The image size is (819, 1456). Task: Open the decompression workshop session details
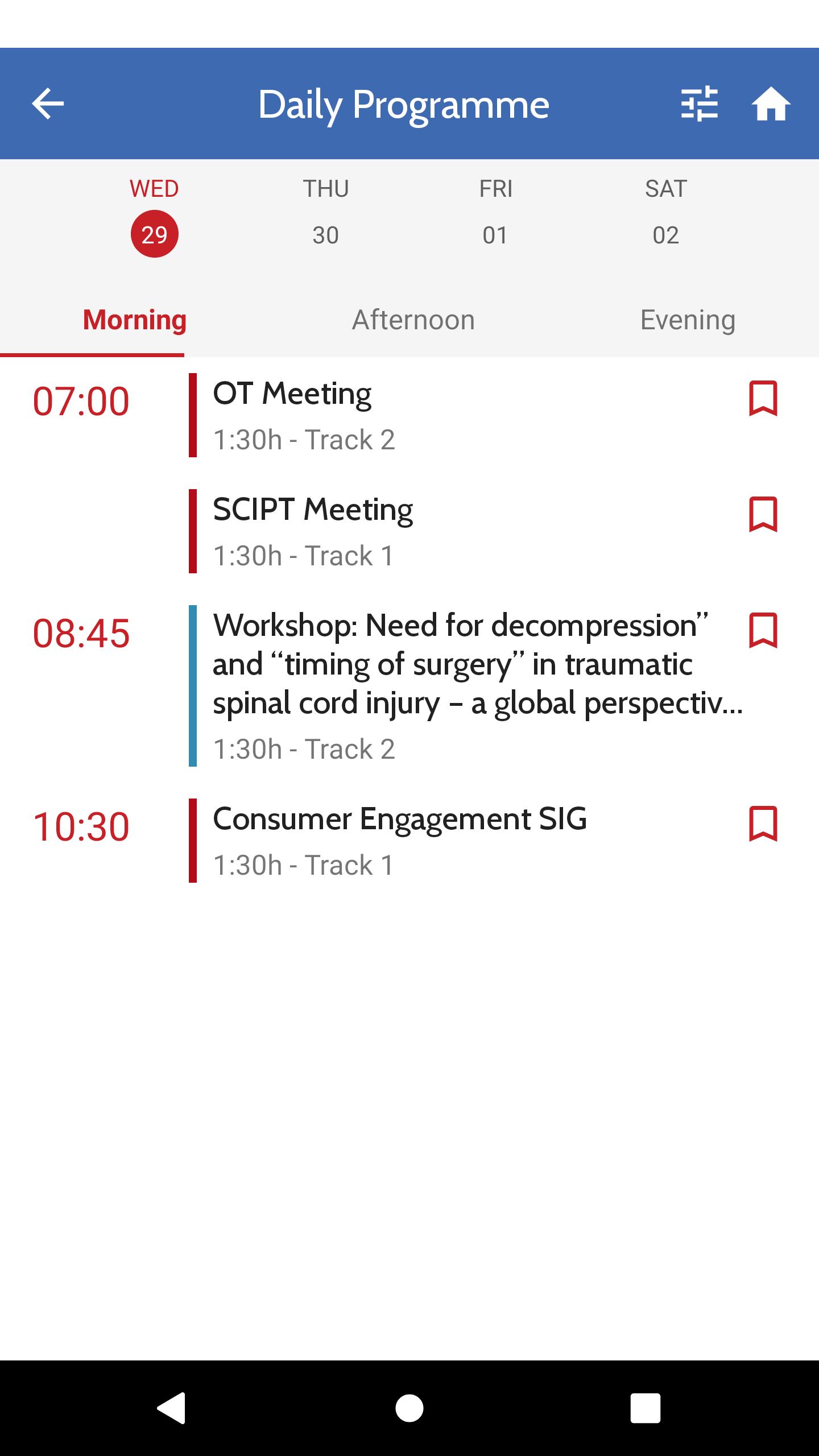455,685
